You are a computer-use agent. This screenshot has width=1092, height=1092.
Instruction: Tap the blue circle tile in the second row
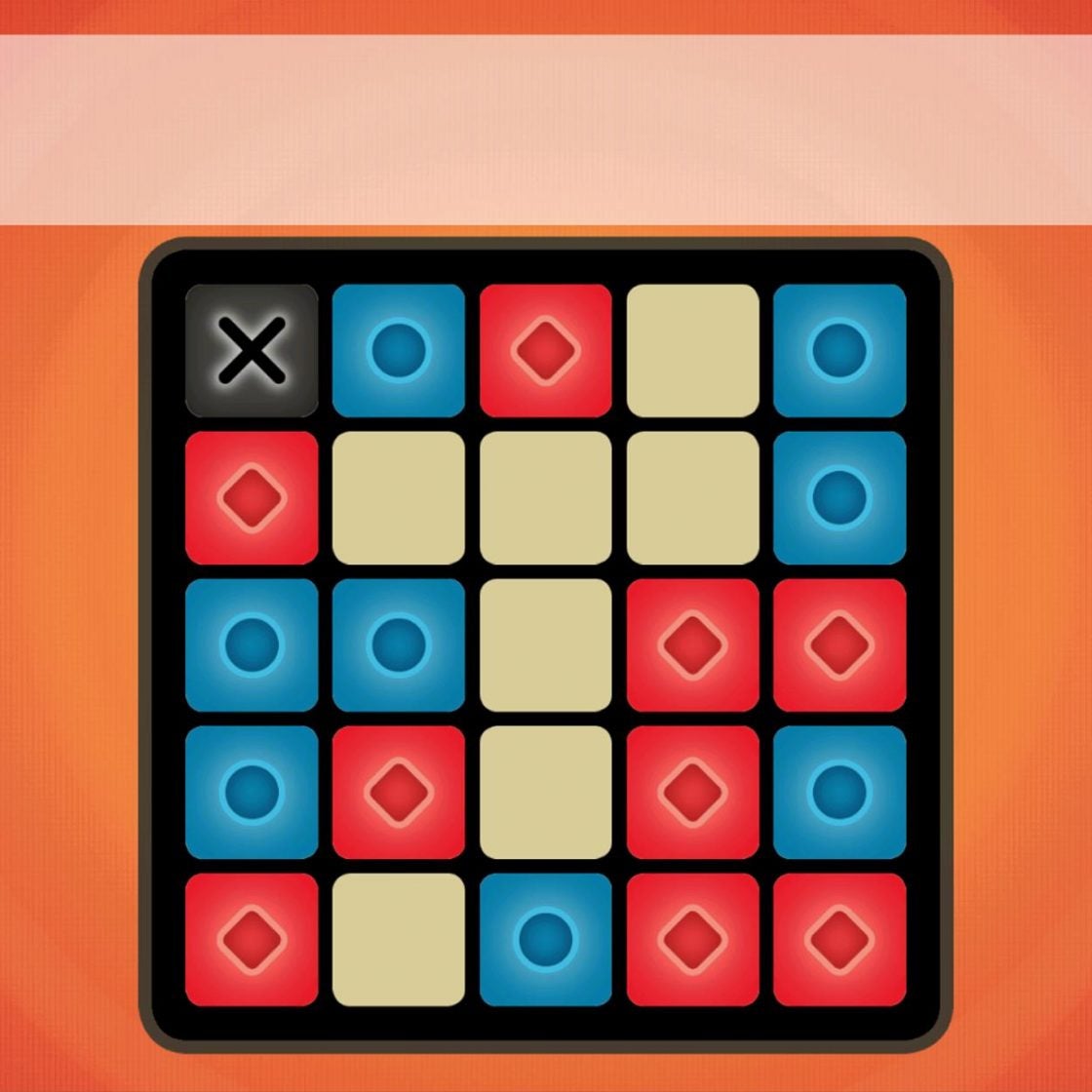(x=839, y=498)
